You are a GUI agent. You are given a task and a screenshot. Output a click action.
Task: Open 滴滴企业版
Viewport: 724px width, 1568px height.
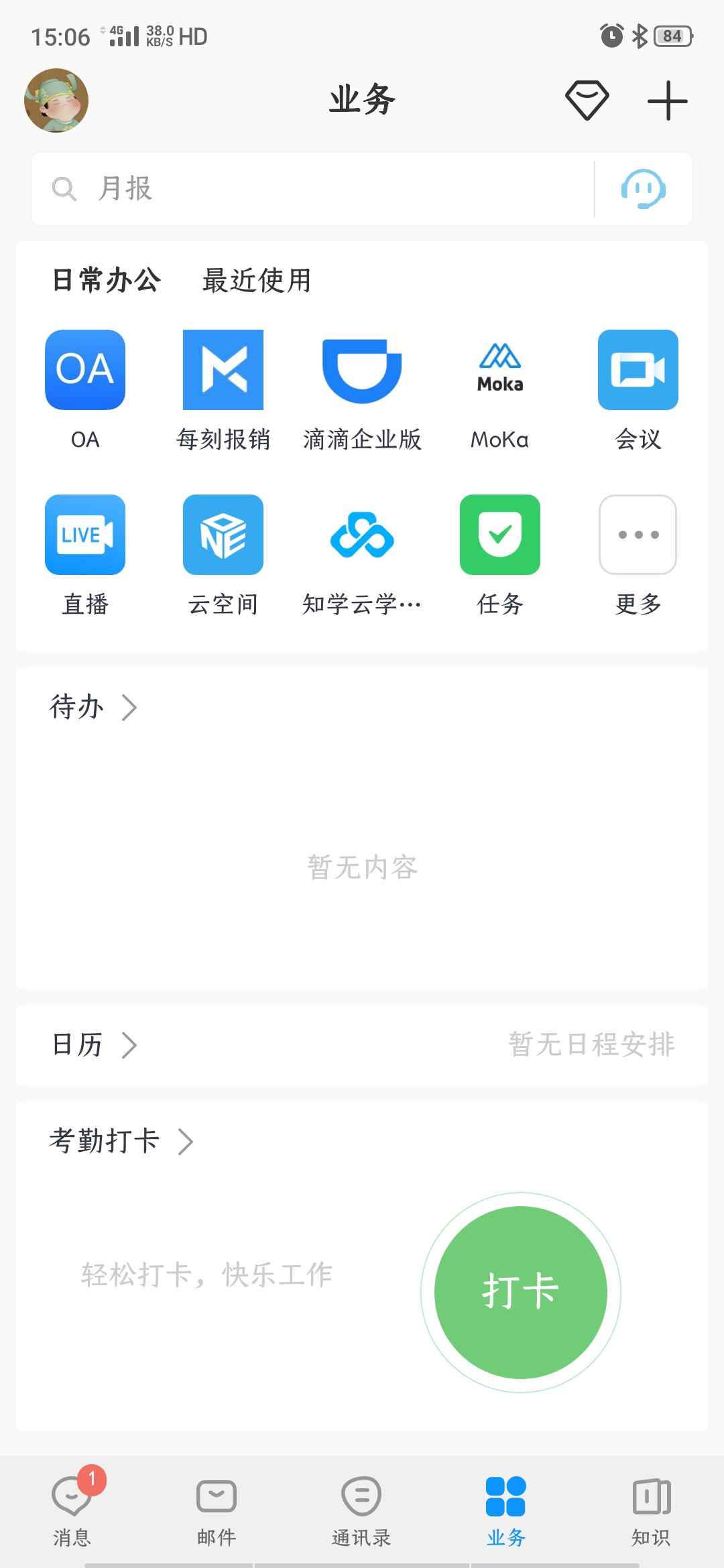coord(362,370)
